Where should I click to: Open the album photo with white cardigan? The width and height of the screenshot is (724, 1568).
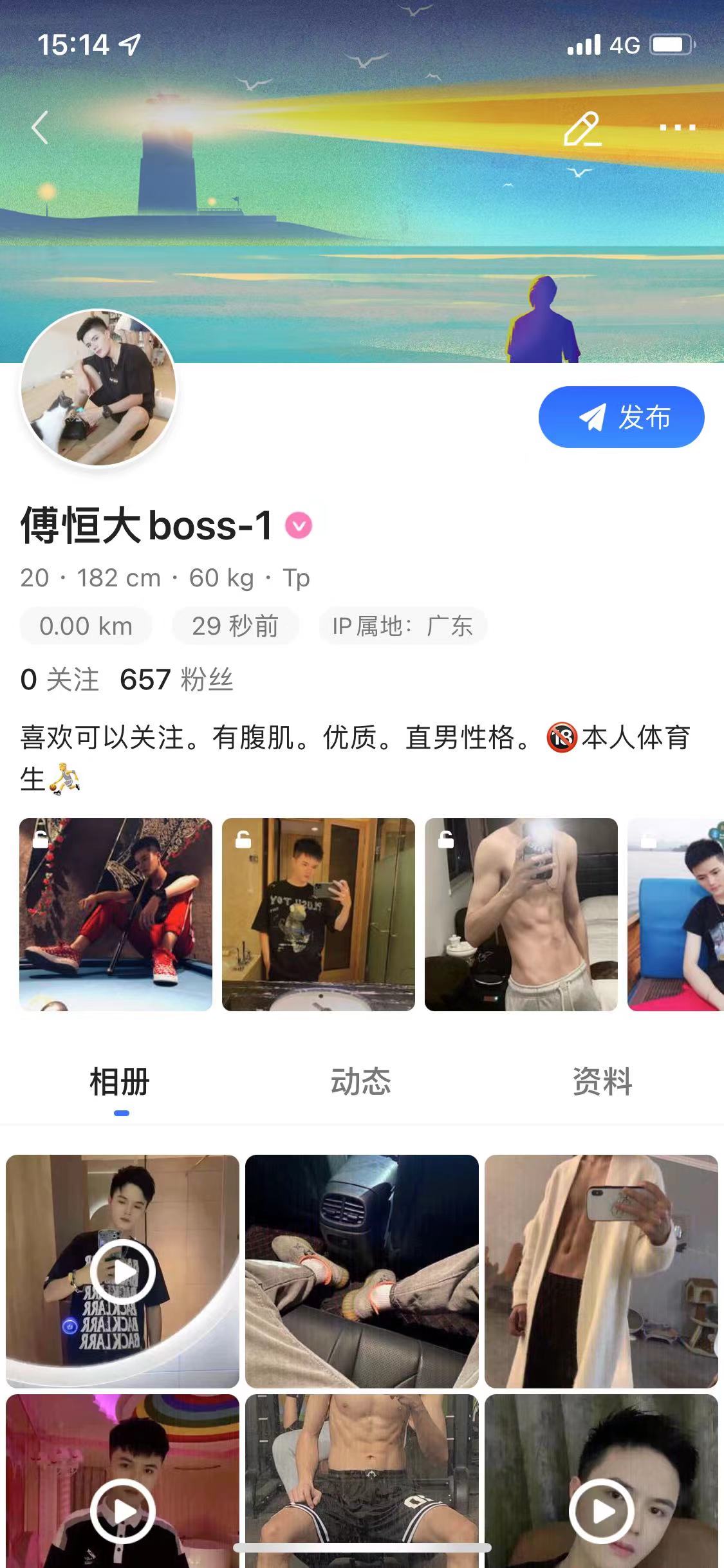[601, 1271]
